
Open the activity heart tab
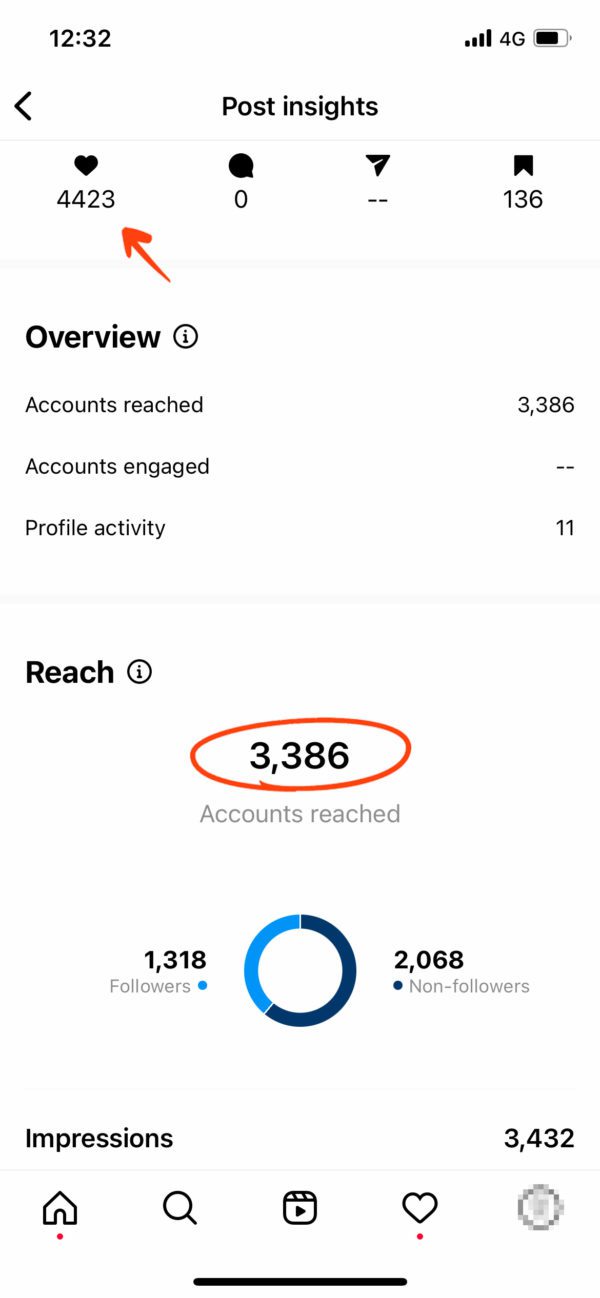(420, 1209)
